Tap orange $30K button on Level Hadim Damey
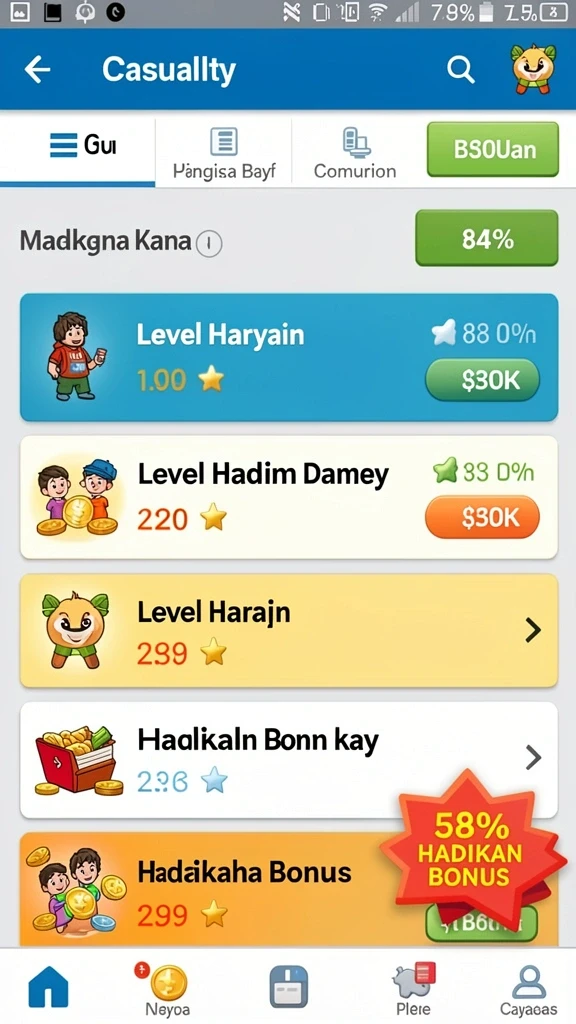576x1024 pixels. click(483, 517)
